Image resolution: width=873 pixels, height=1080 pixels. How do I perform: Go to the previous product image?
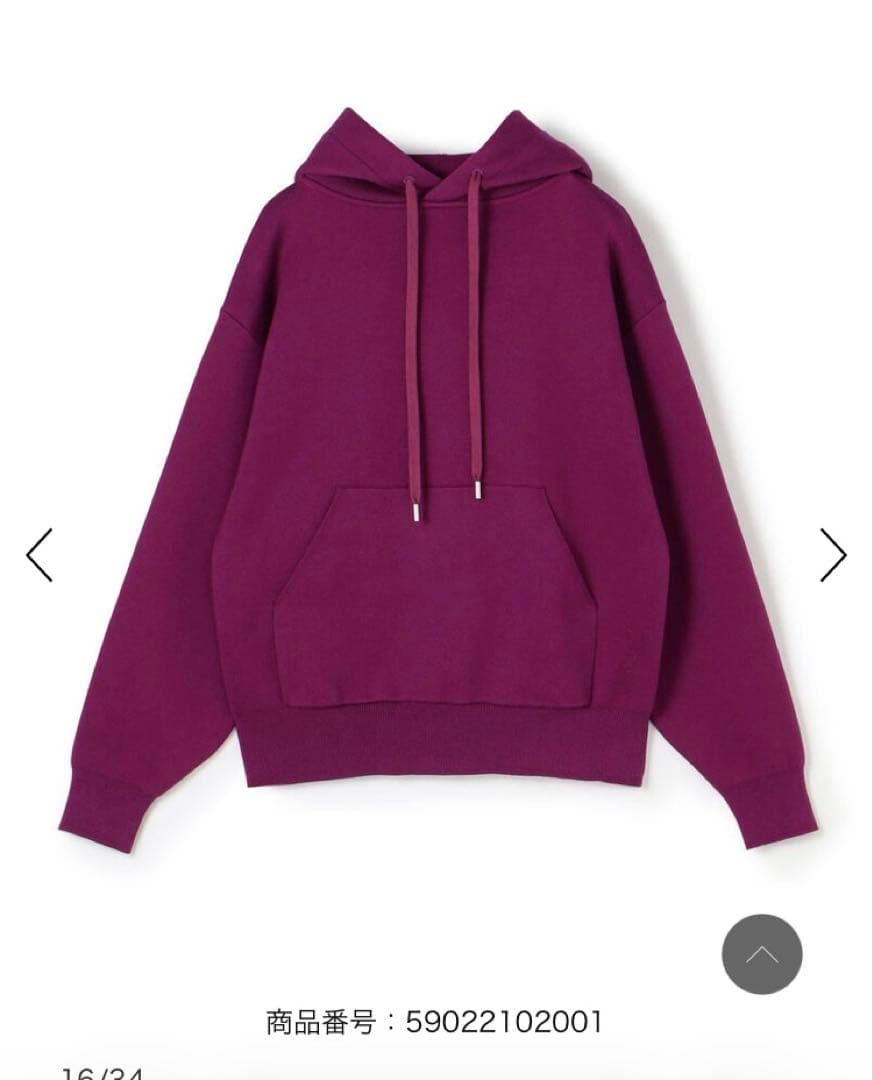coord(39,555)
